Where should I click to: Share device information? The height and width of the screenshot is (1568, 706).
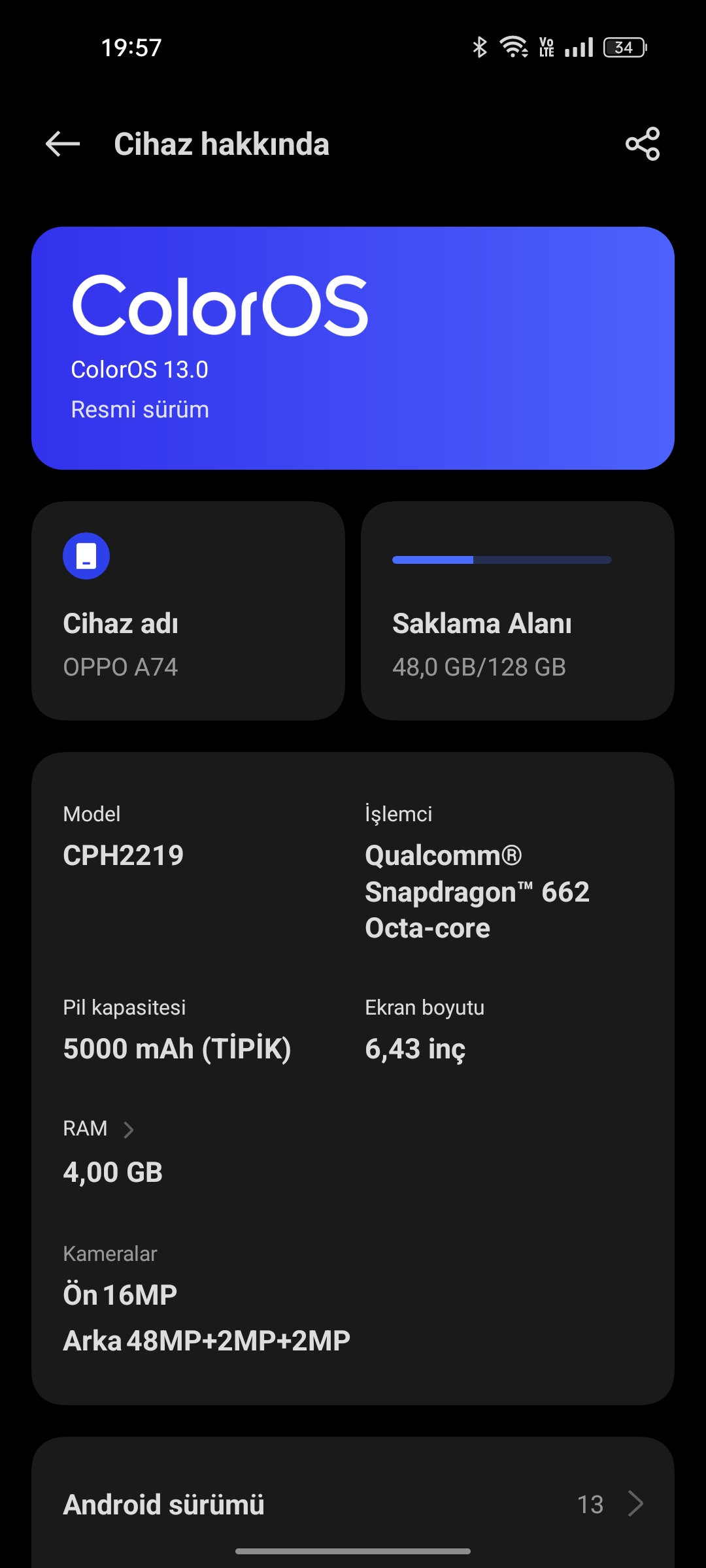pos(643,144)
